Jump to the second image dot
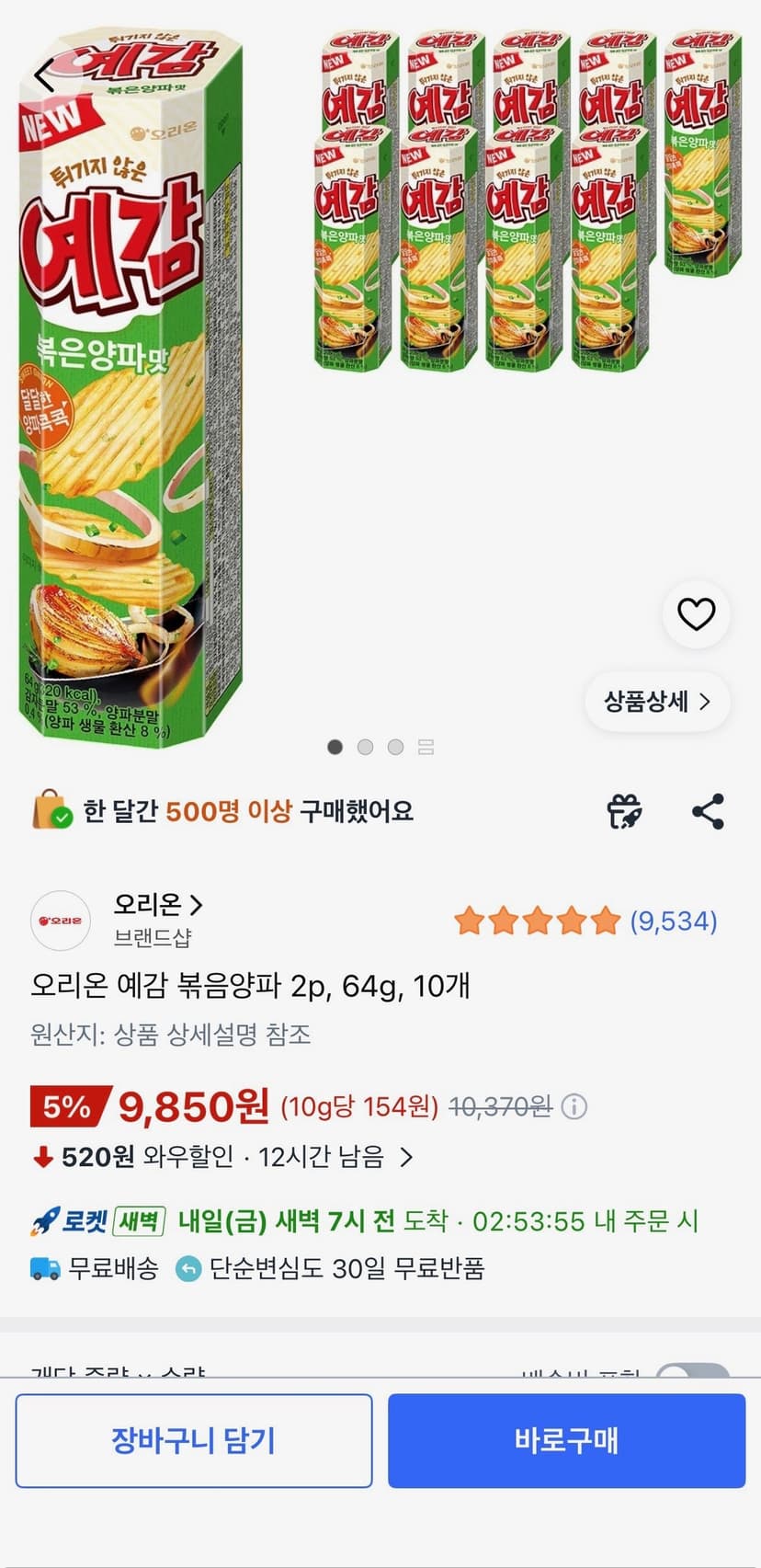Viewport: 761px width, 1568px height. (365, 747)
